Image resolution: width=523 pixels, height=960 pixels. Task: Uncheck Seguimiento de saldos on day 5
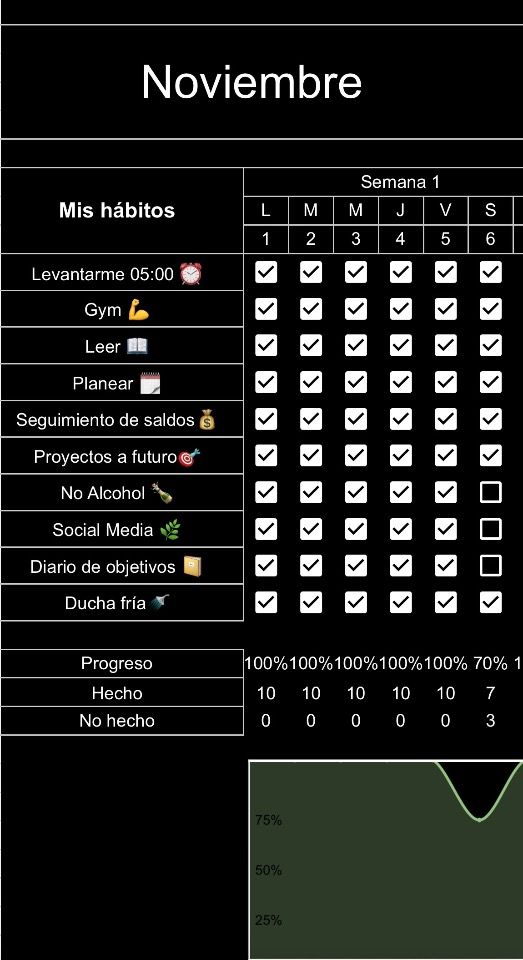click(445, 419)
